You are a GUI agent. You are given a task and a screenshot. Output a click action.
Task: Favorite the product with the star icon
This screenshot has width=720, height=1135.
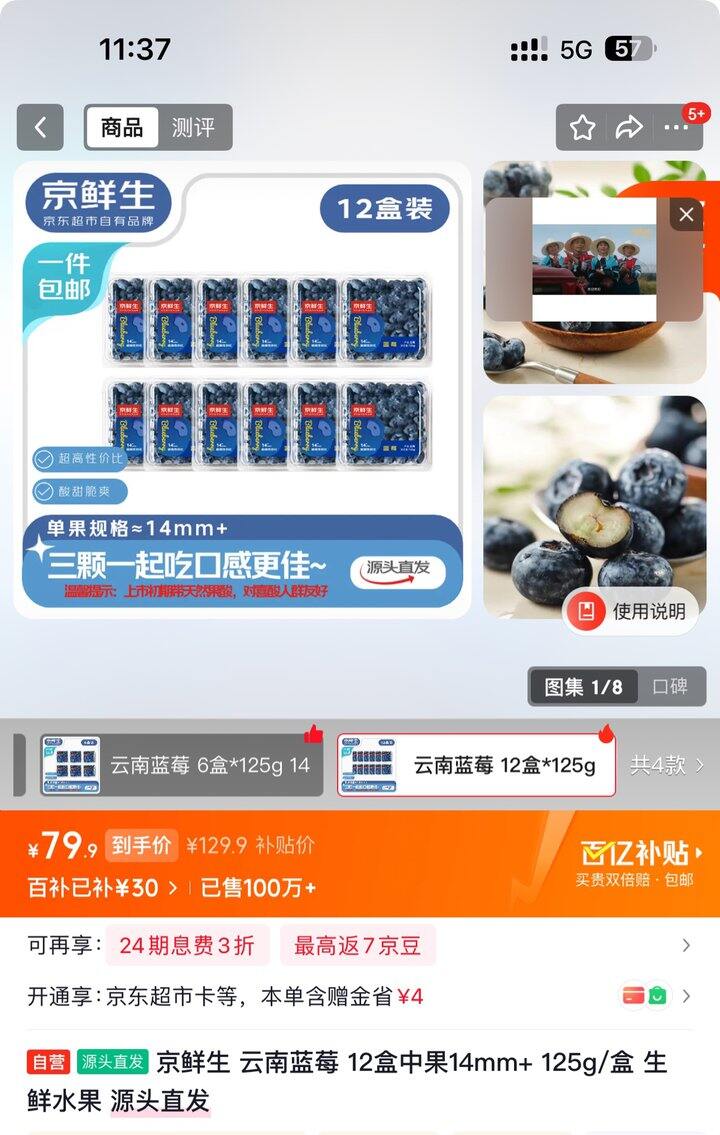coord(580,127)
